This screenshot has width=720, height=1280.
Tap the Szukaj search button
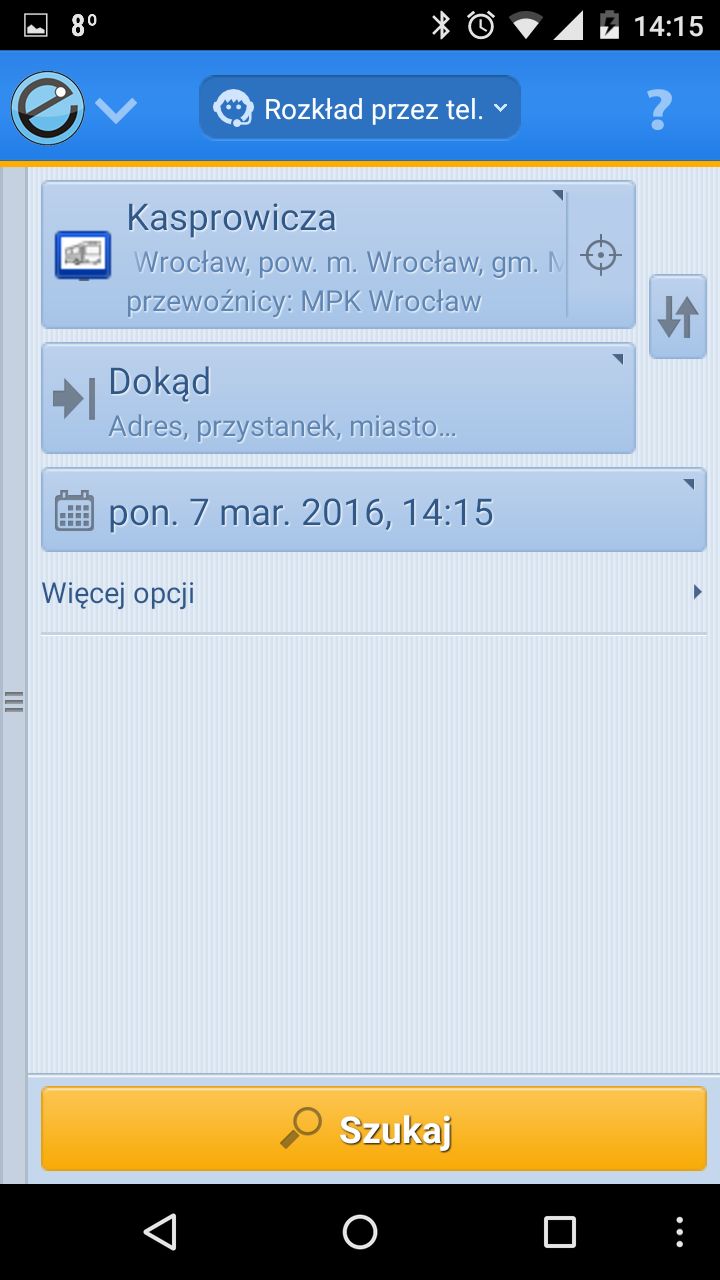374,1129
